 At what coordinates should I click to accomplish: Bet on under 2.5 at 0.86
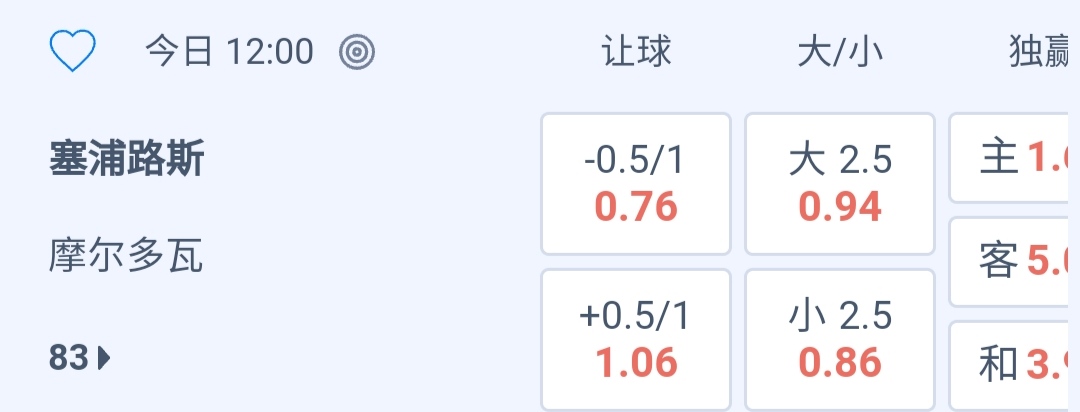839,340
